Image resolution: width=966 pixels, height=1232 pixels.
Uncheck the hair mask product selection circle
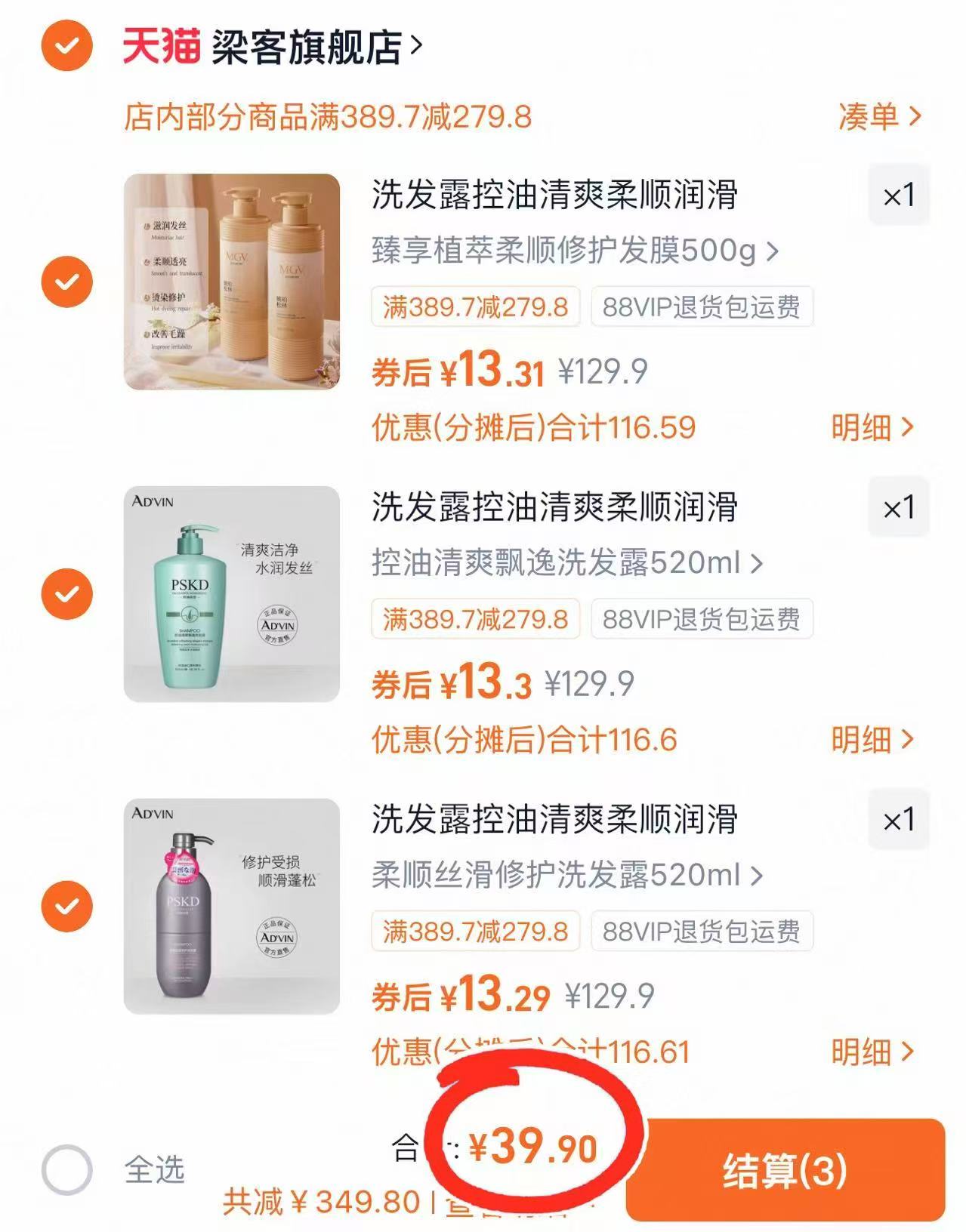pos(66,282)
